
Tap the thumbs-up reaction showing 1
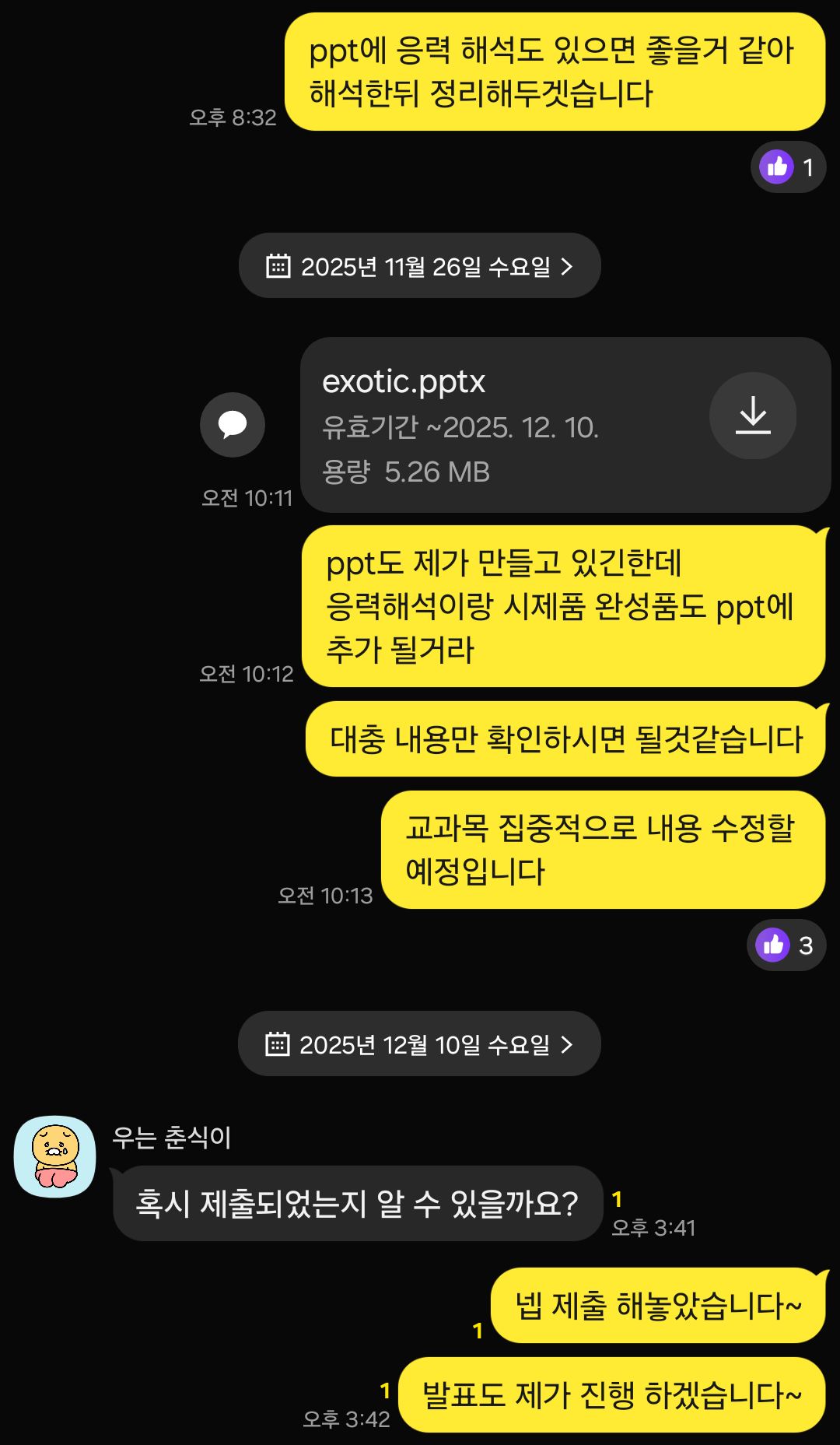[787, 167]
